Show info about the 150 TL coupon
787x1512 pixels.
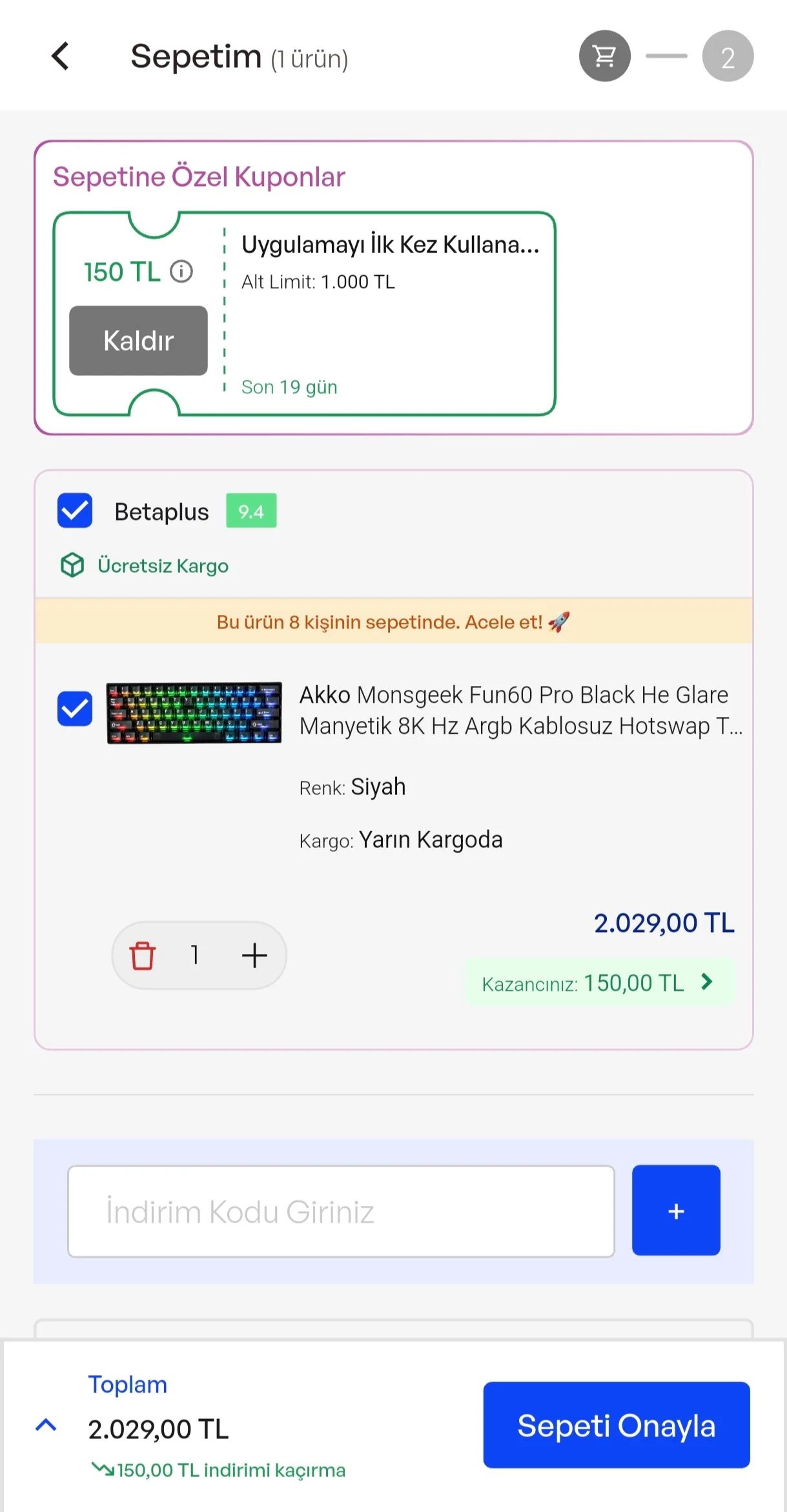click(x=181, y=272)
